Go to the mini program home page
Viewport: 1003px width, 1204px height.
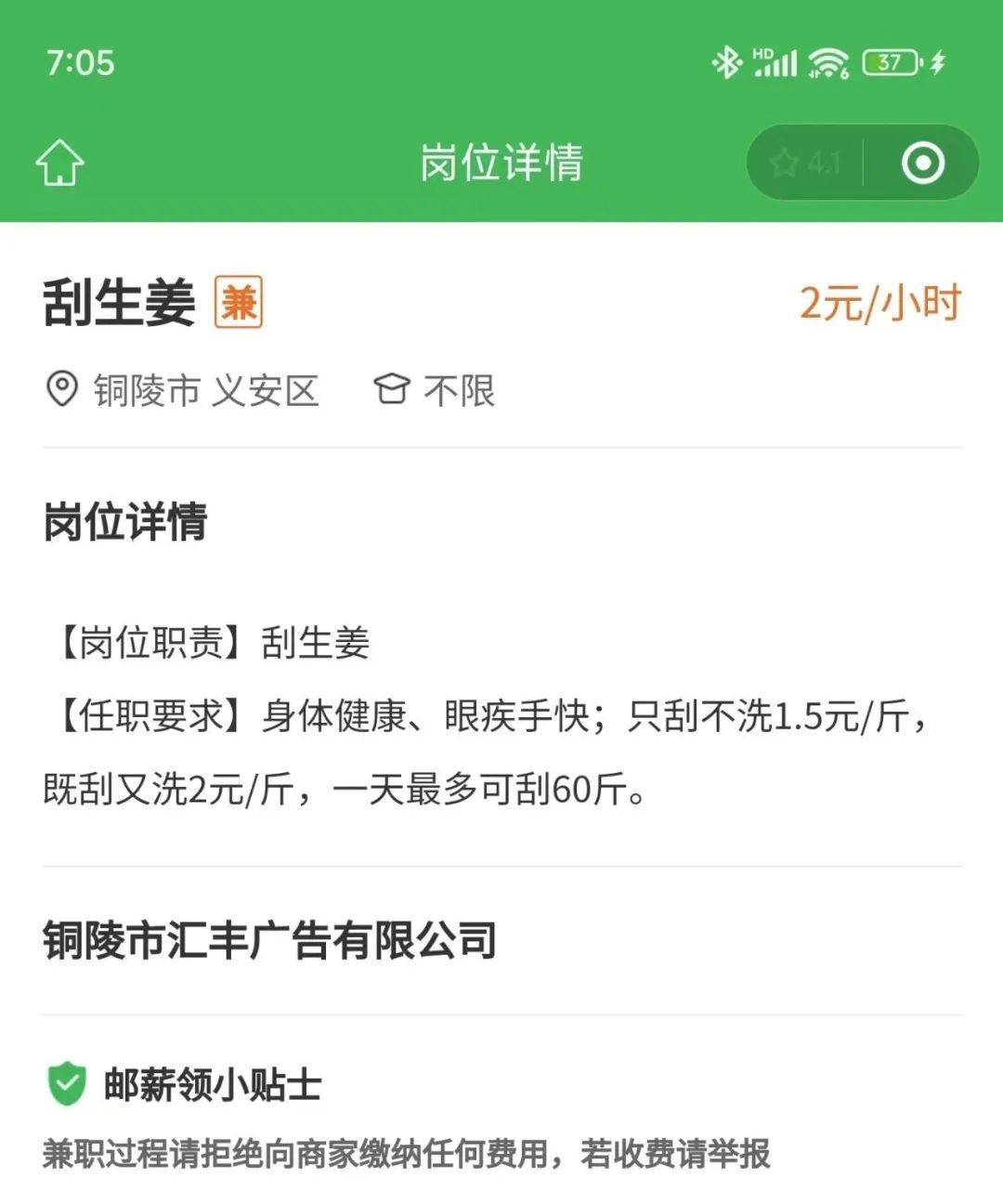point(60,164)
